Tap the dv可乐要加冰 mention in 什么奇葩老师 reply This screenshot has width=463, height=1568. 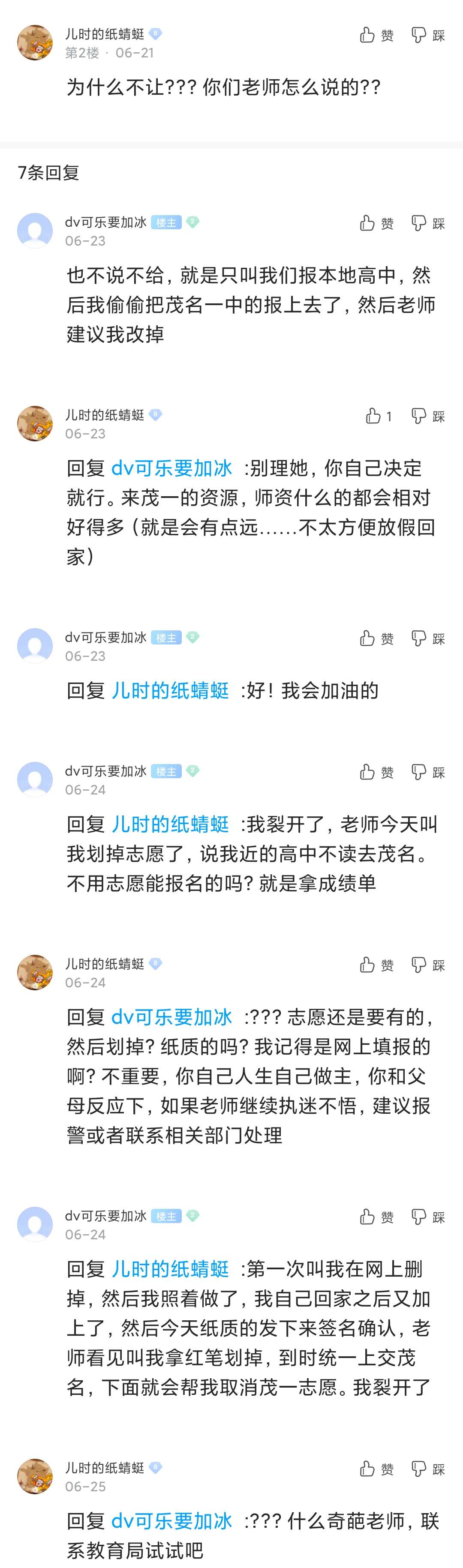[x=171, y=1521]
